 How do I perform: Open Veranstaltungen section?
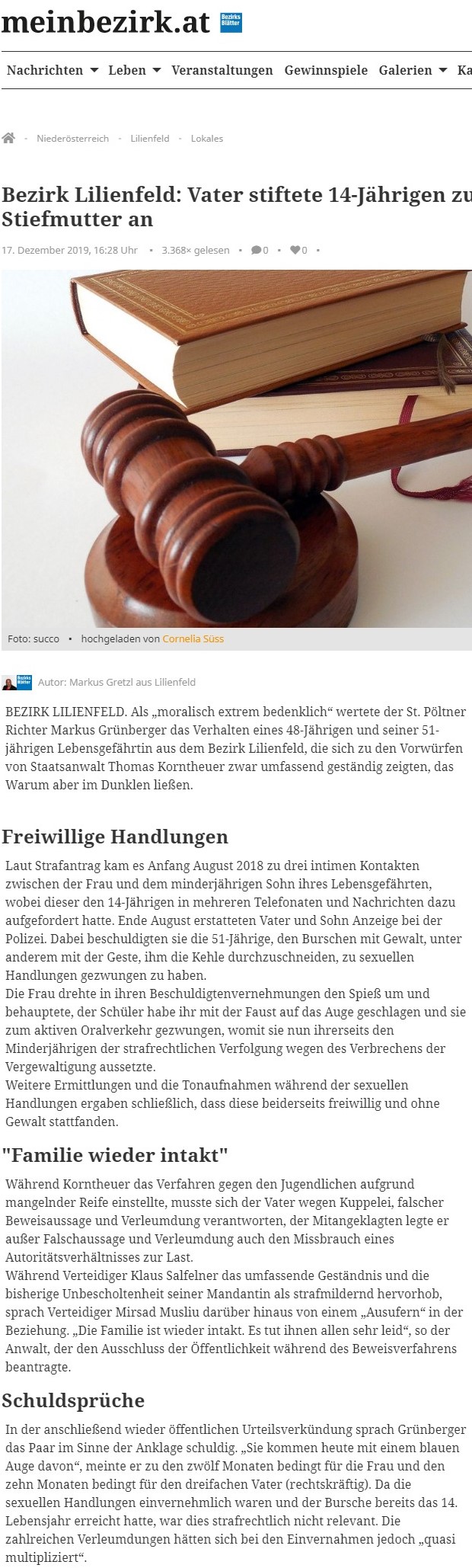(x=222, y=70)
